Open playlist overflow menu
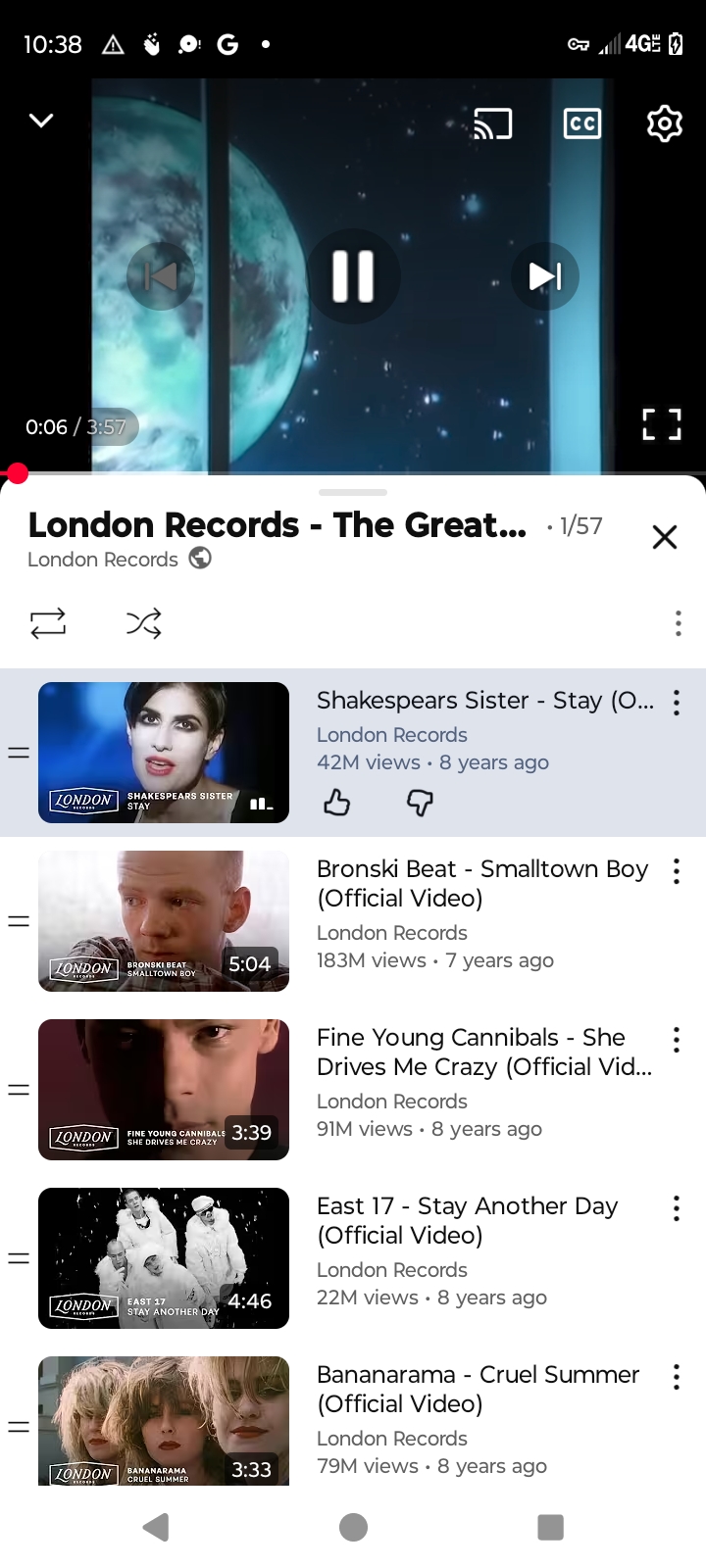 tap(678, 623)
